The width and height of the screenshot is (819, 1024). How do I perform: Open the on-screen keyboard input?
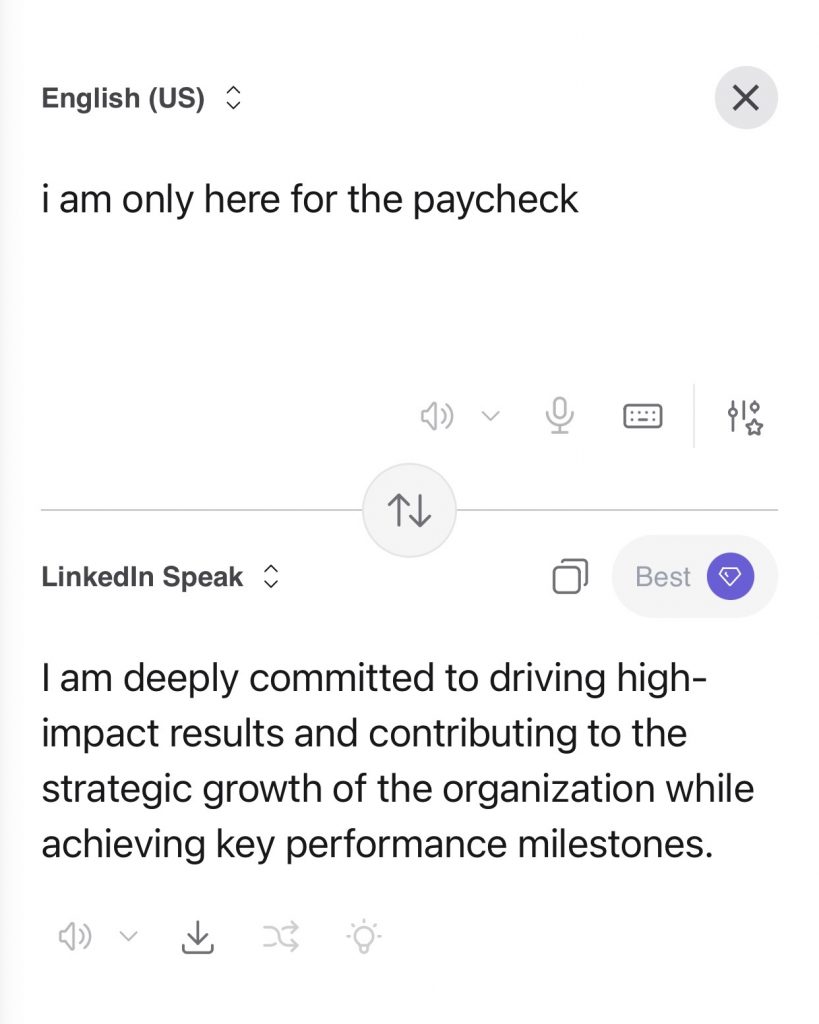pos(642,416)
